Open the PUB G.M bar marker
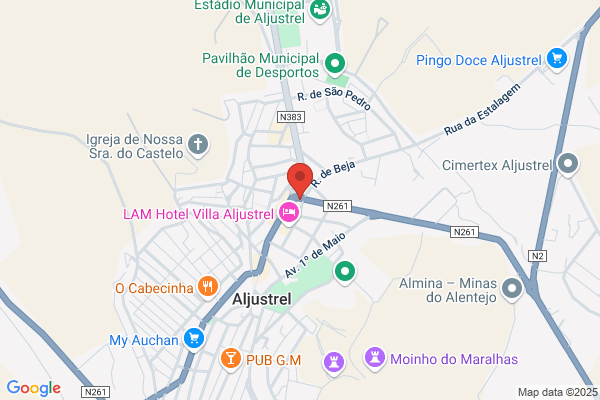 [231, 357]
